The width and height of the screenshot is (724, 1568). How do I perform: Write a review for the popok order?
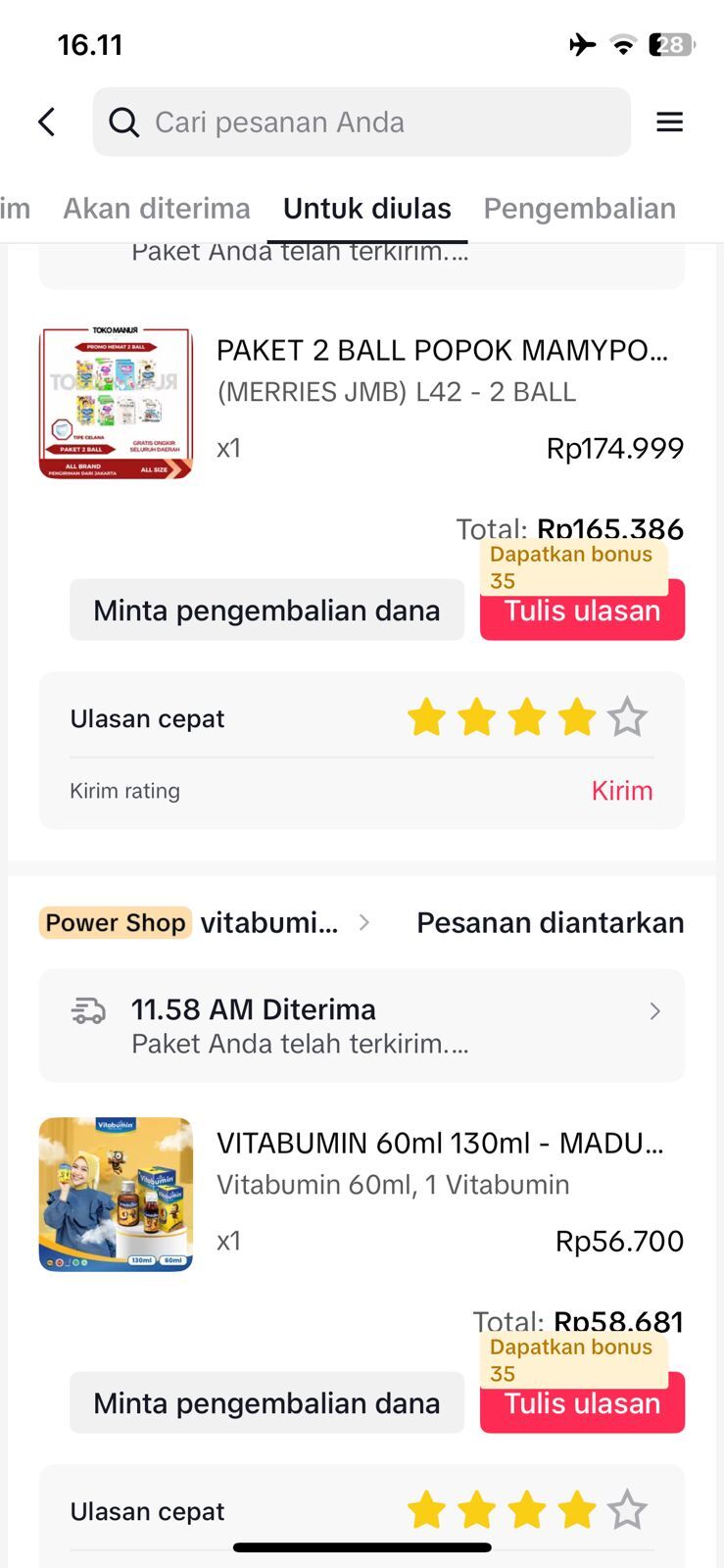[582, 612]
